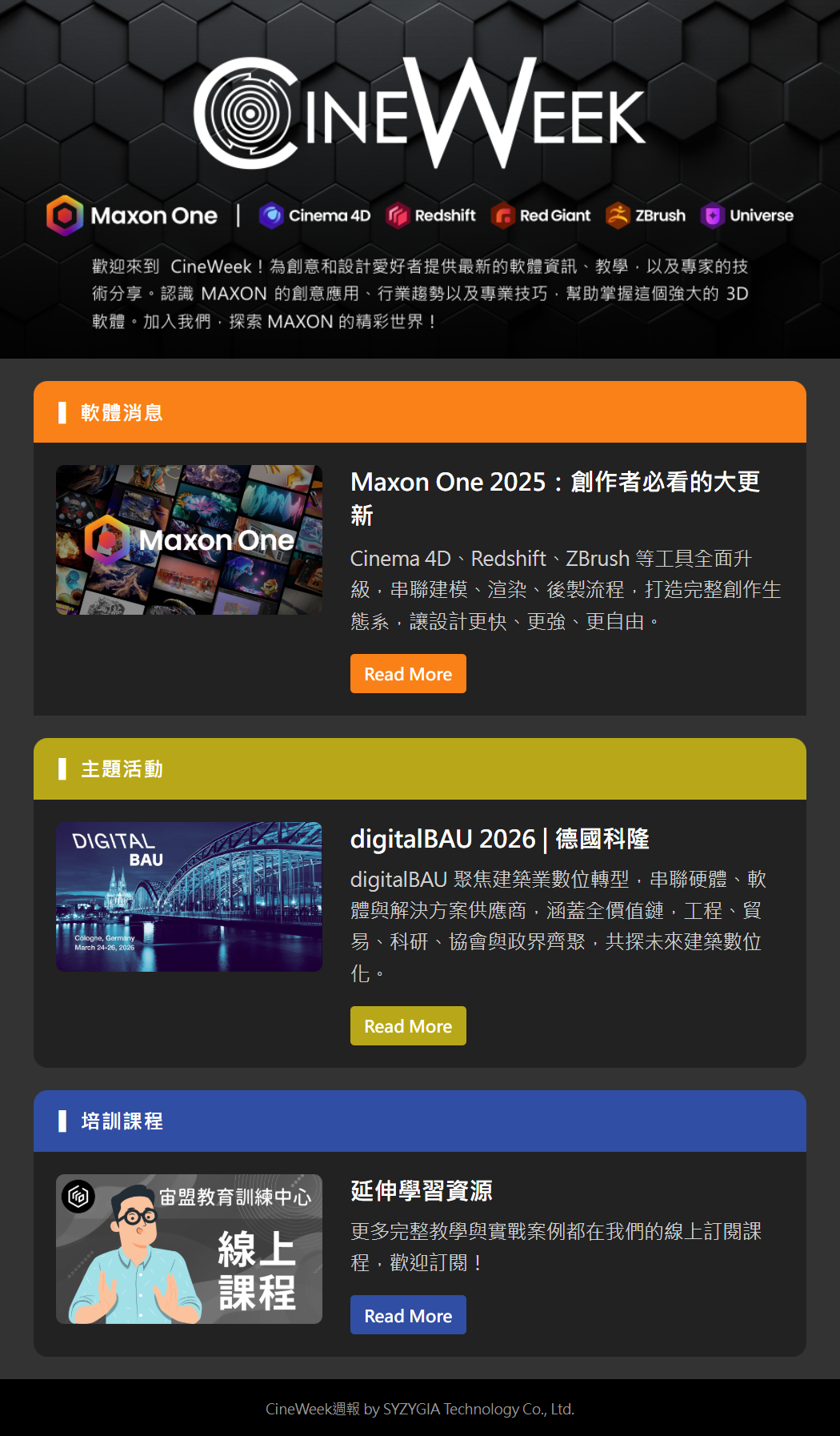Select Read More under 延伸學習資源

(408, 1315)
